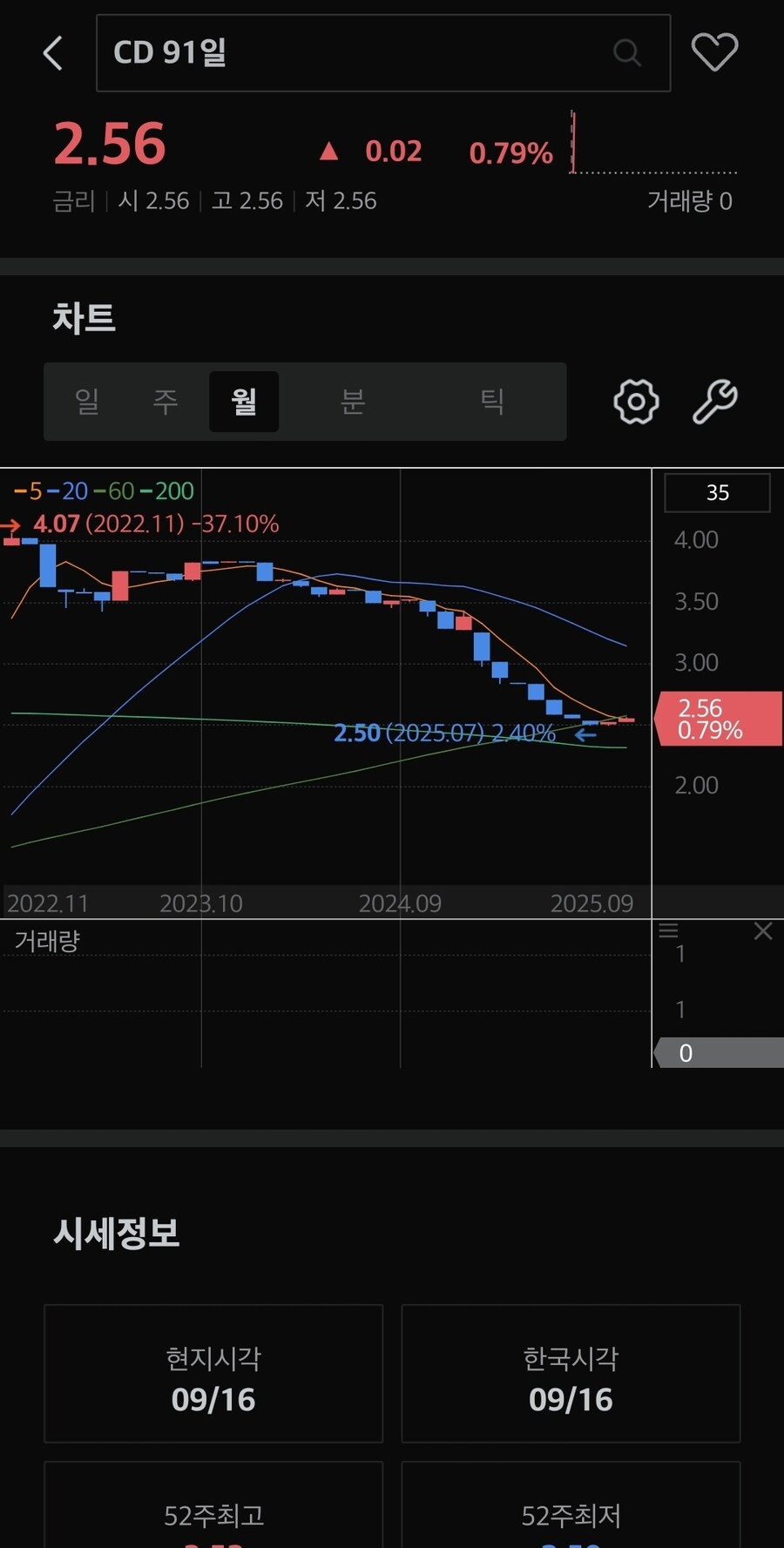Open drawing tools with the wrench icon

click(x=716, y=402)
